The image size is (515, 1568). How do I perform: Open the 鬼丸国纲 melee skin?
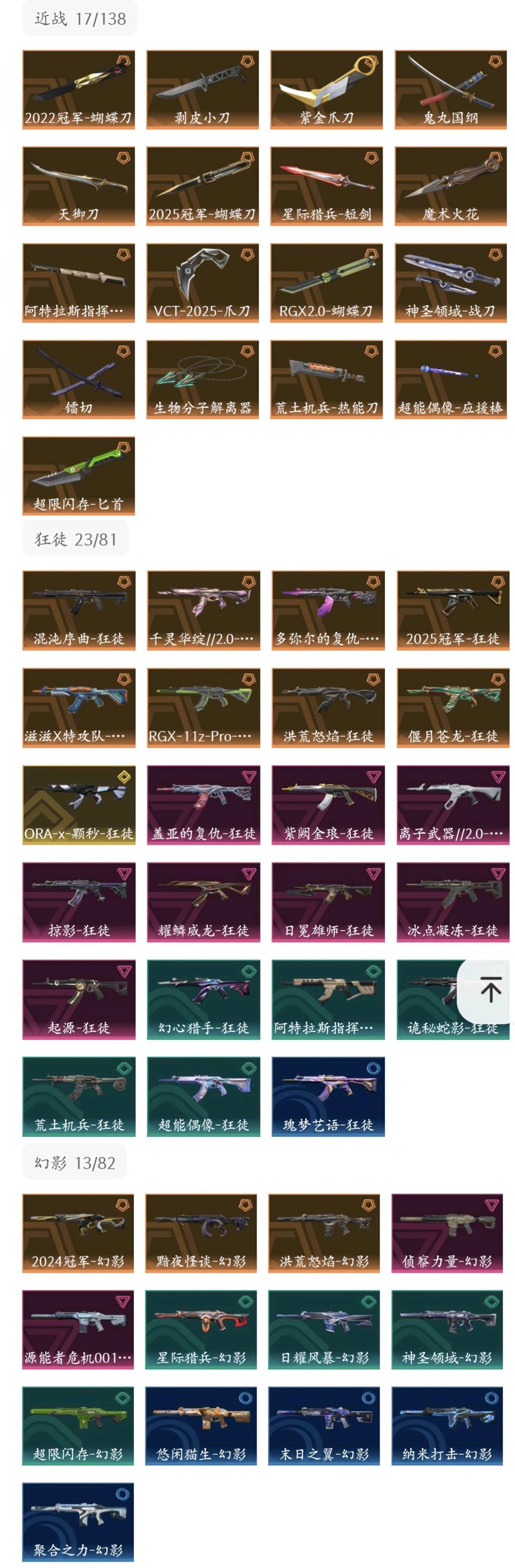click(451, 90)
